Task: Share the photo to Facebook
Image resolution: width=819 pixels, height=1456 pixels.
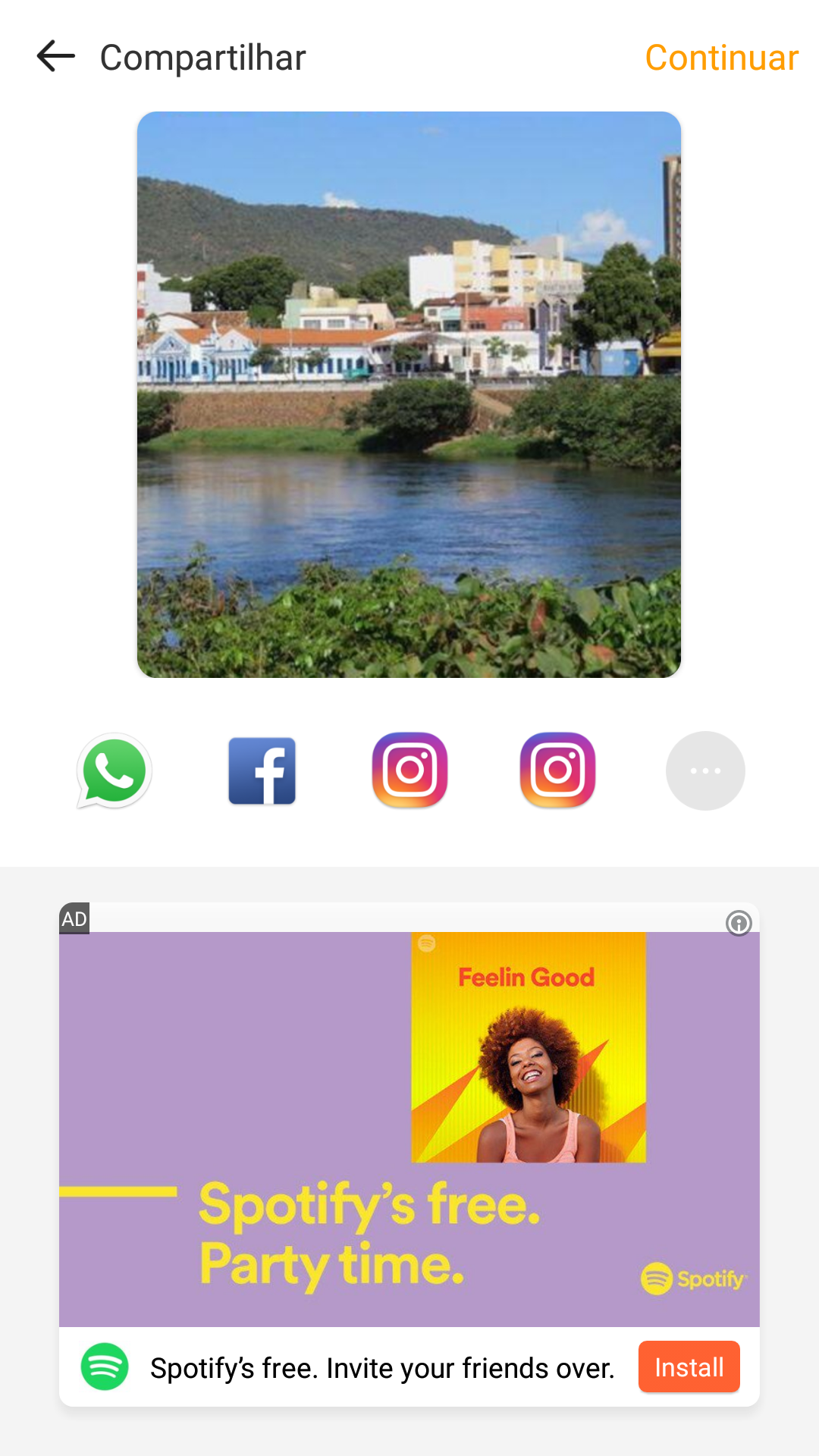Action: click(x=262, y=771)
